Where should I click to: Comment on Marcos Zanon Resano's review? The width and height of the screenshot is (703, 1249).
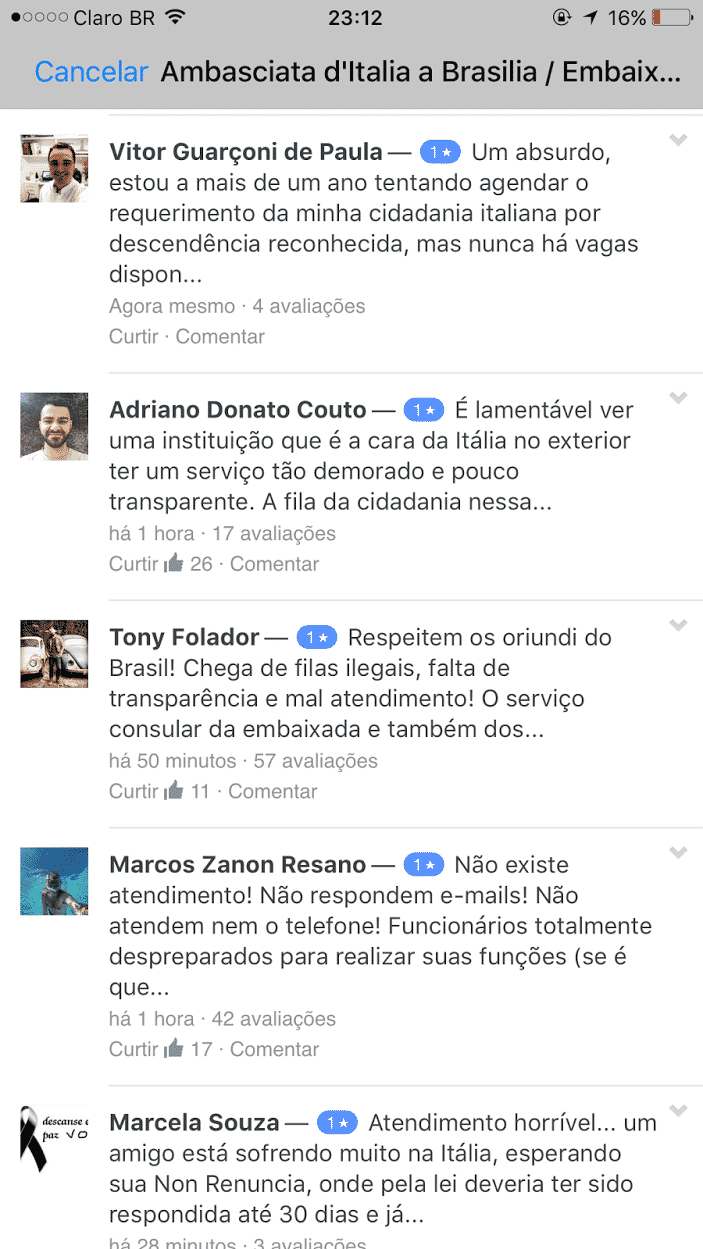275,1049
